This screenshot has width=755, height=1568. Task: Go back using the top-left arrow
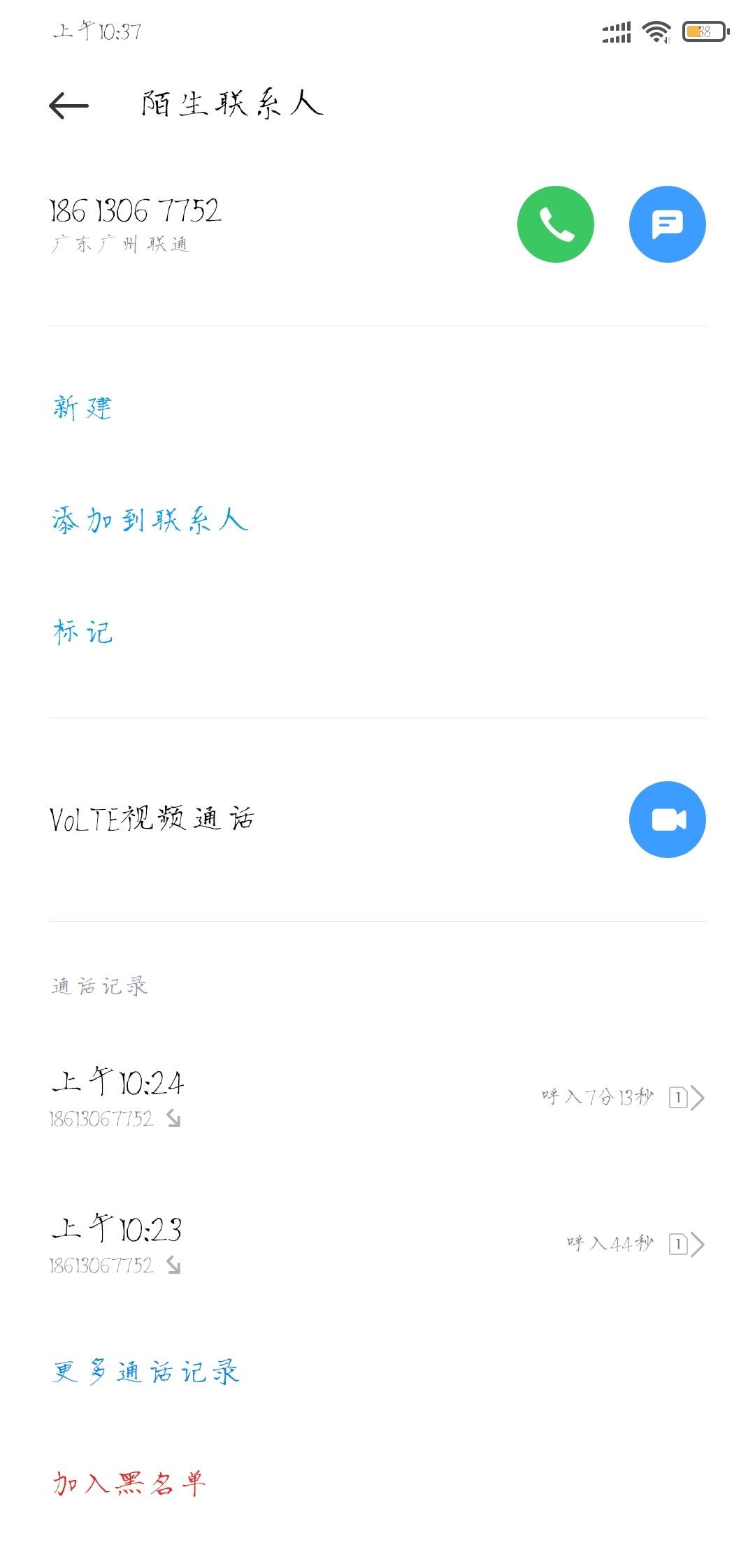[x=69, y=106]
